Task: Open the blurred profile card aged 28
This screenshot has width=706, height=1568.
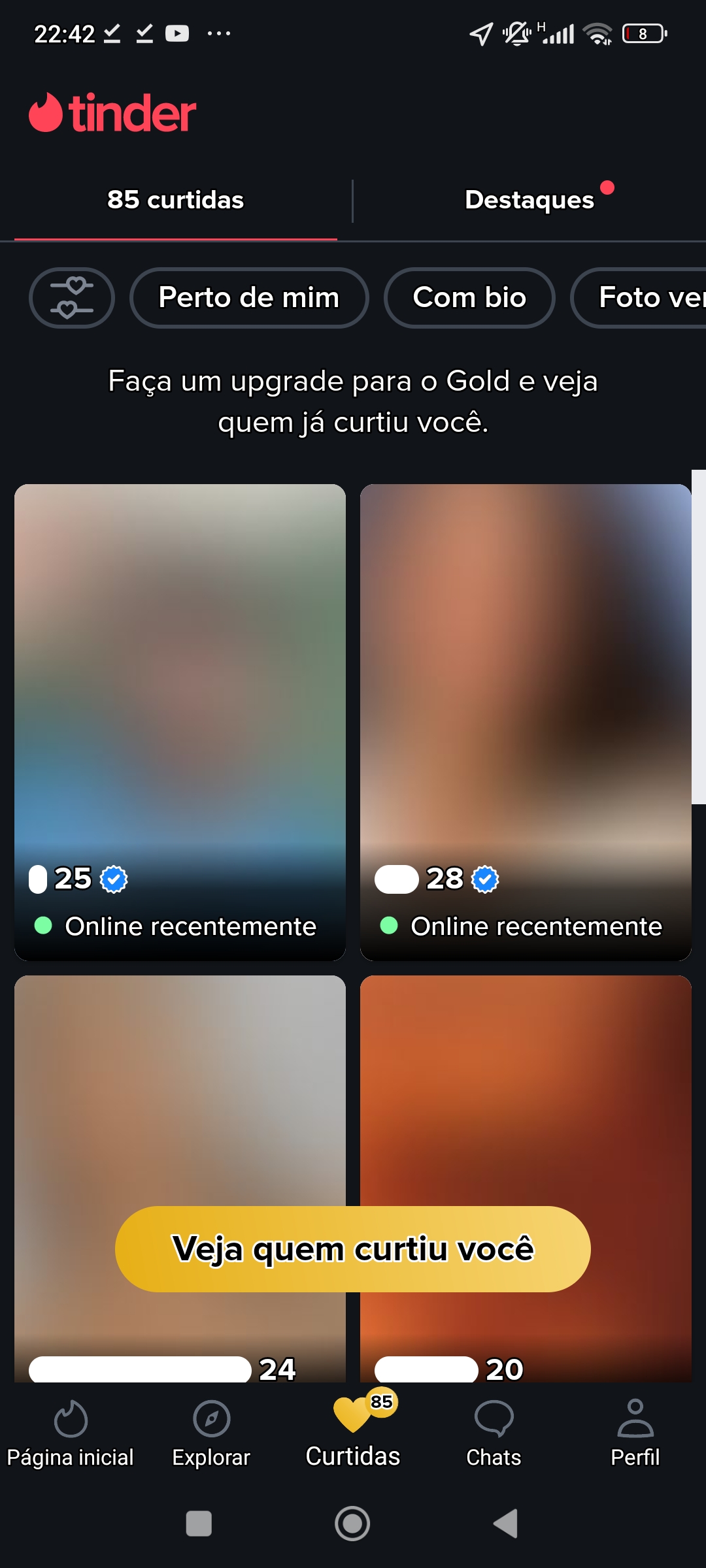Action: point(526,722)
